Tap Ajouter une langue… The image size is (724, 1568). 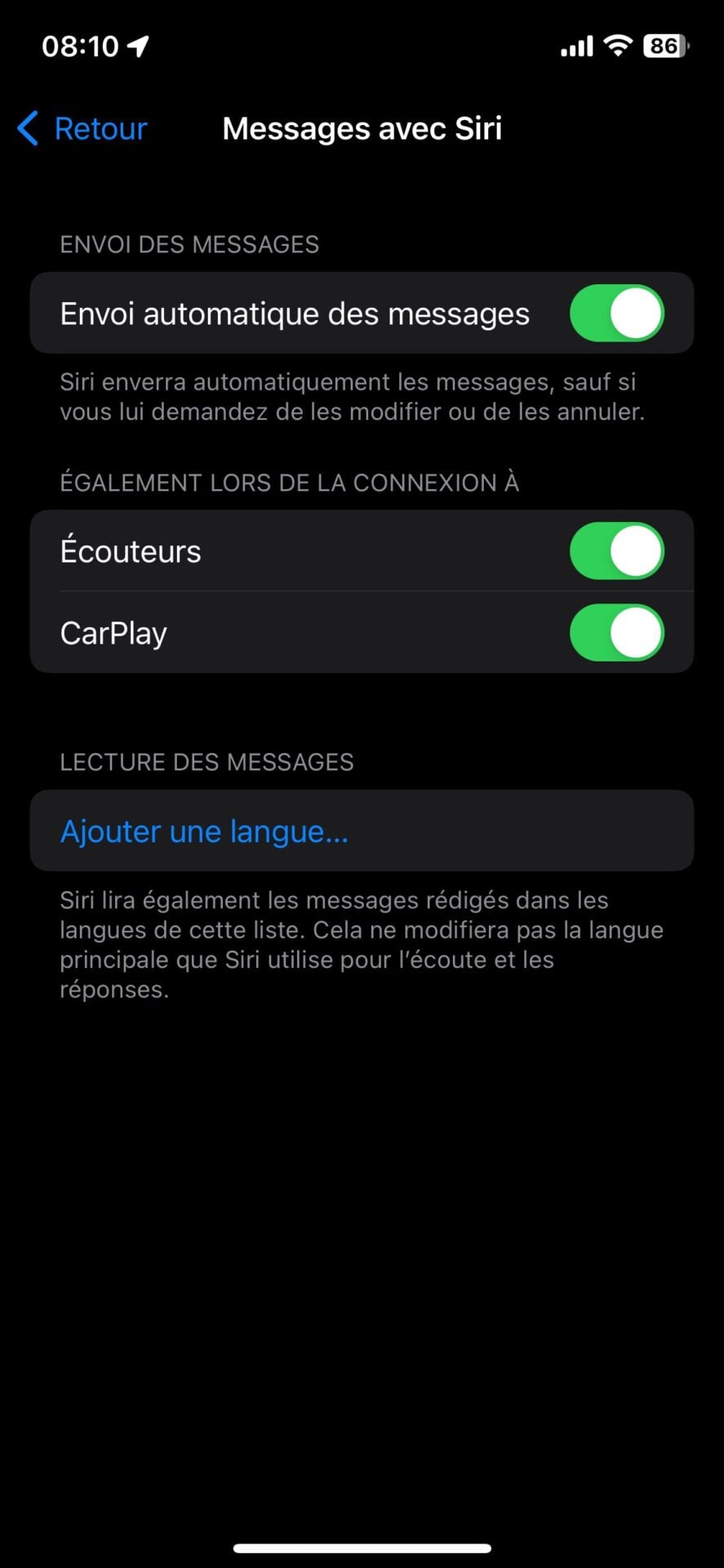click(204, 831)
